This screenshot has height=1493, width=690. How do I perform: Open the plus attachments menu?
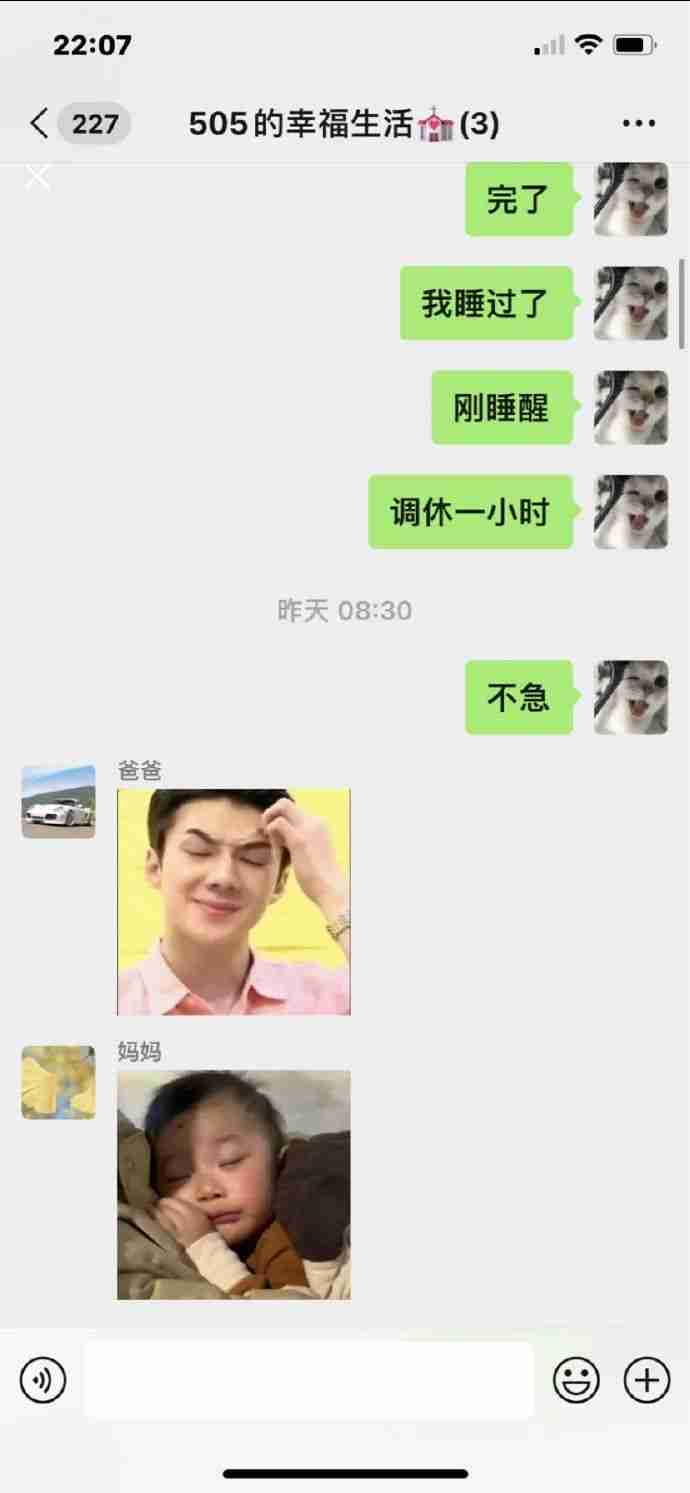(x=647, y=1380)
